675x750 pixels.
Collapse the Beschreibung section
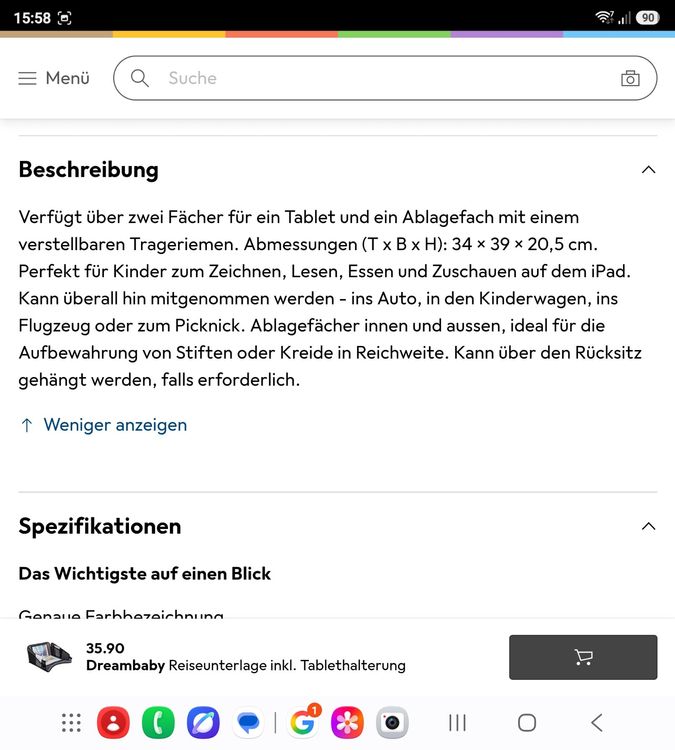click(648, 170)
